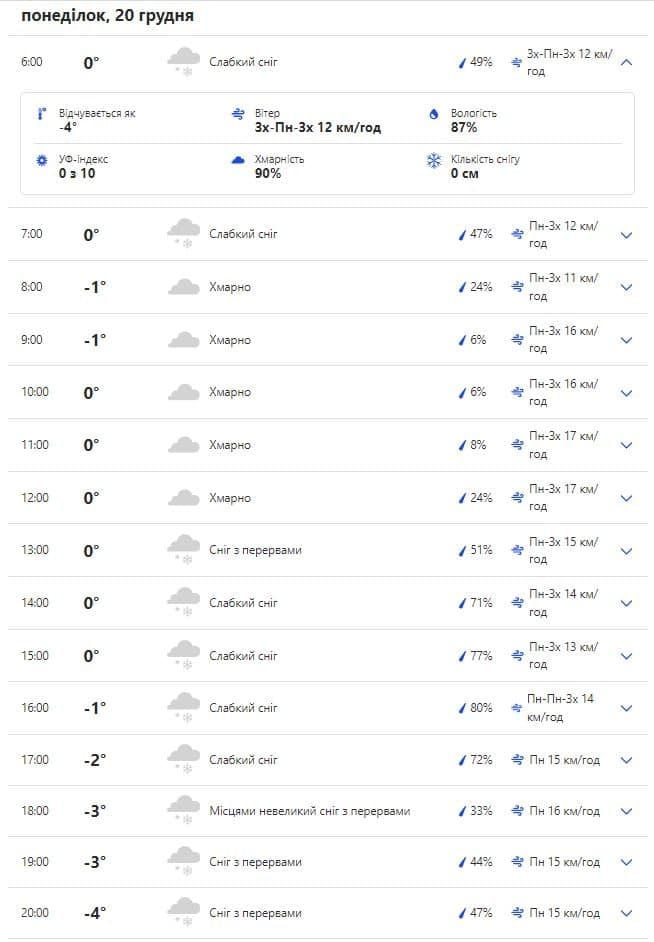Expand the 16:00 forecast row

coord(627,708)
